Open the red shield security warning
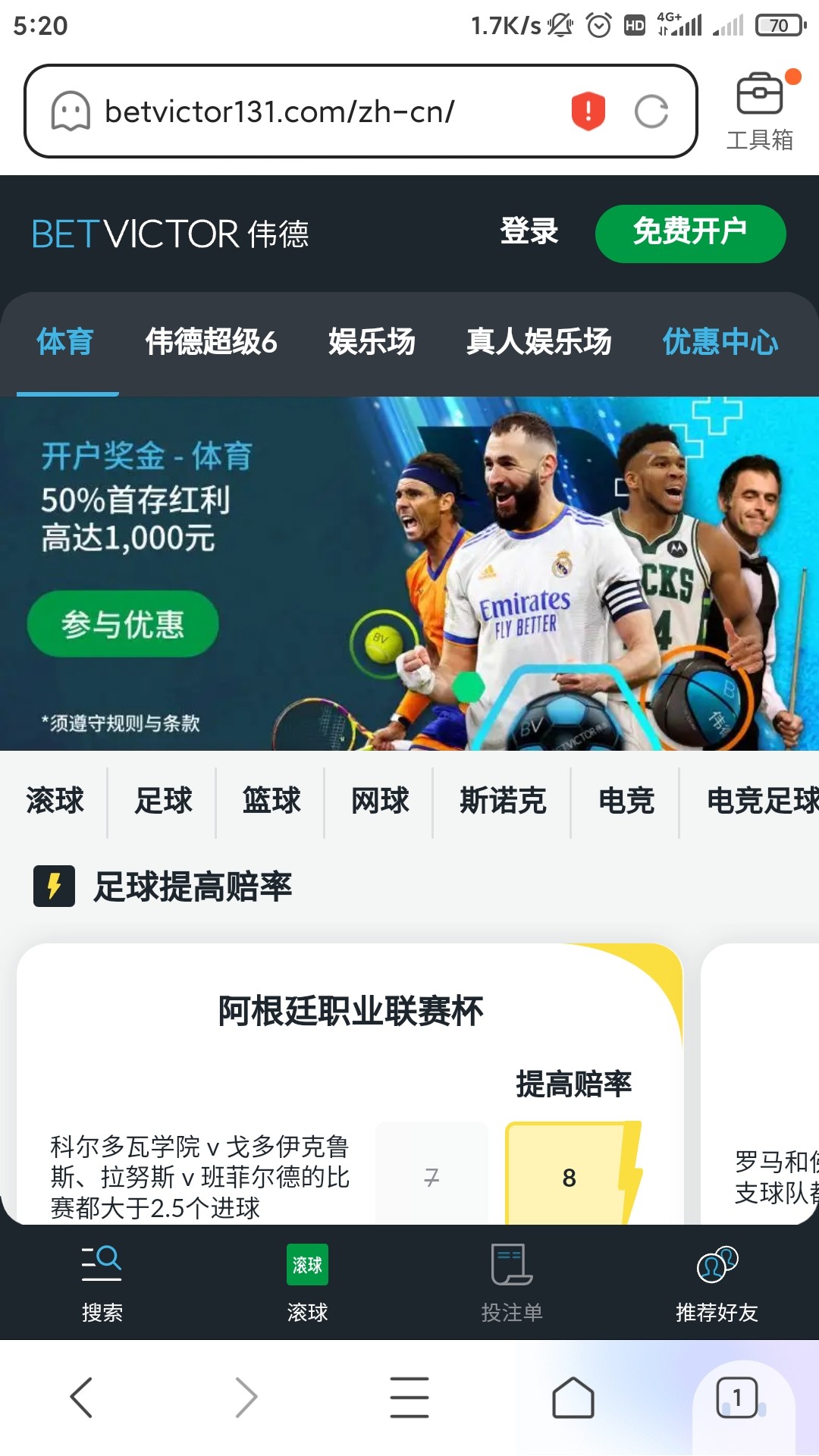The width and height of the screenshot is (819, 1456). [588, 111]
